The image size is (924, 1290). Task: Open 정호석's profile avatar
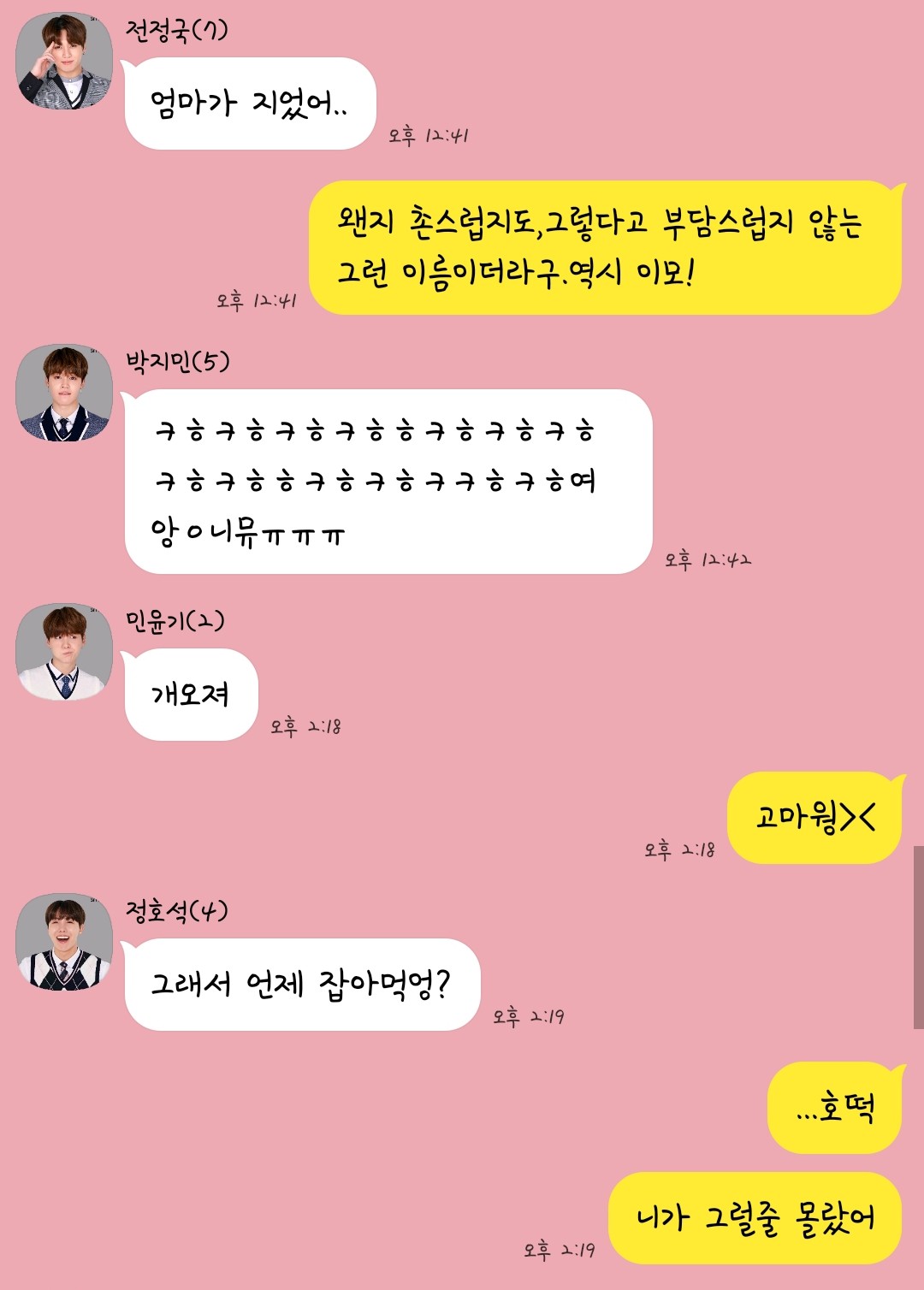[64, 943]
